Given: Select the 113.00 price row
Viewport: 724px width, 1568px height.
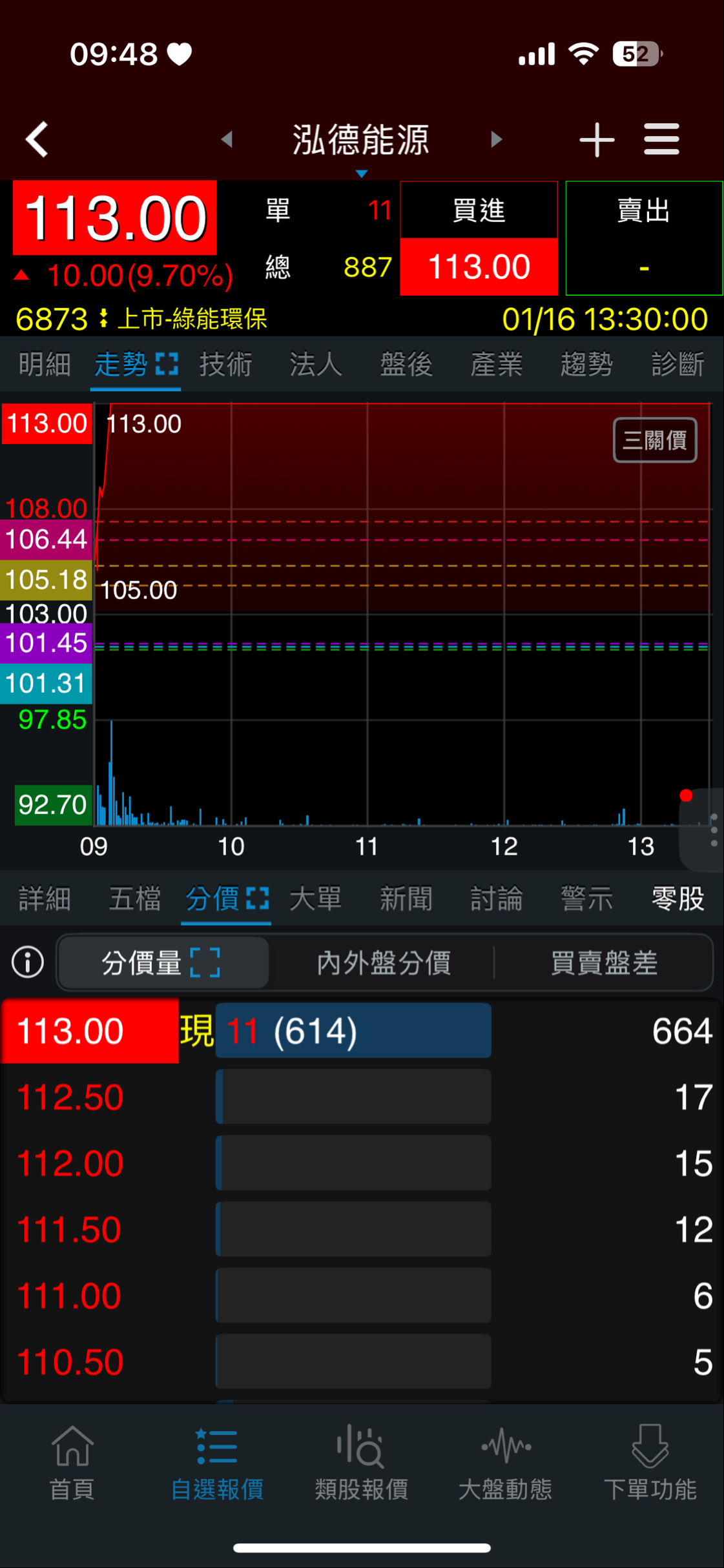Looking at the screenshot, I should pyautogui.click(x=90, y=1031).
